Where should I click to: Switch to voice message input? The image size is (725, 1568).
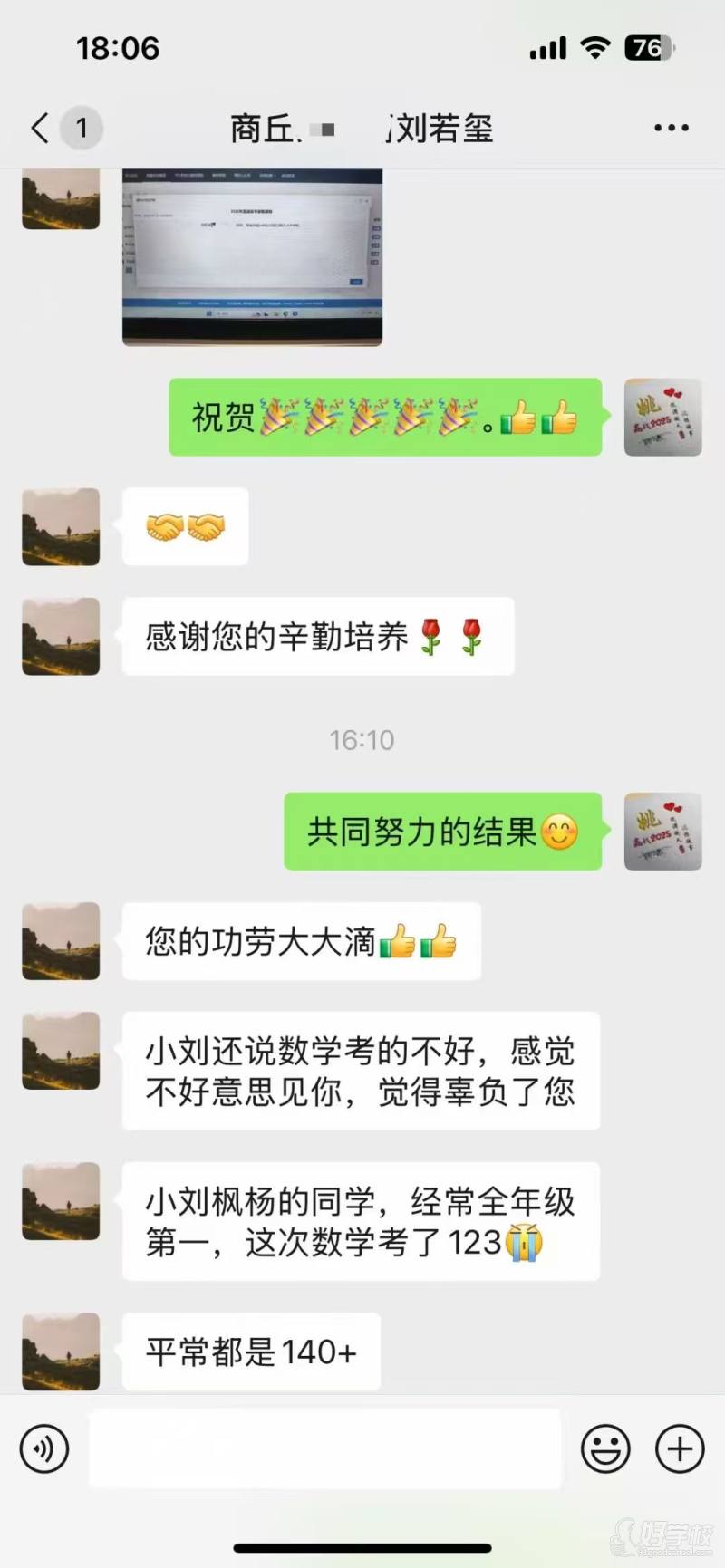[x=43, y=1449]
